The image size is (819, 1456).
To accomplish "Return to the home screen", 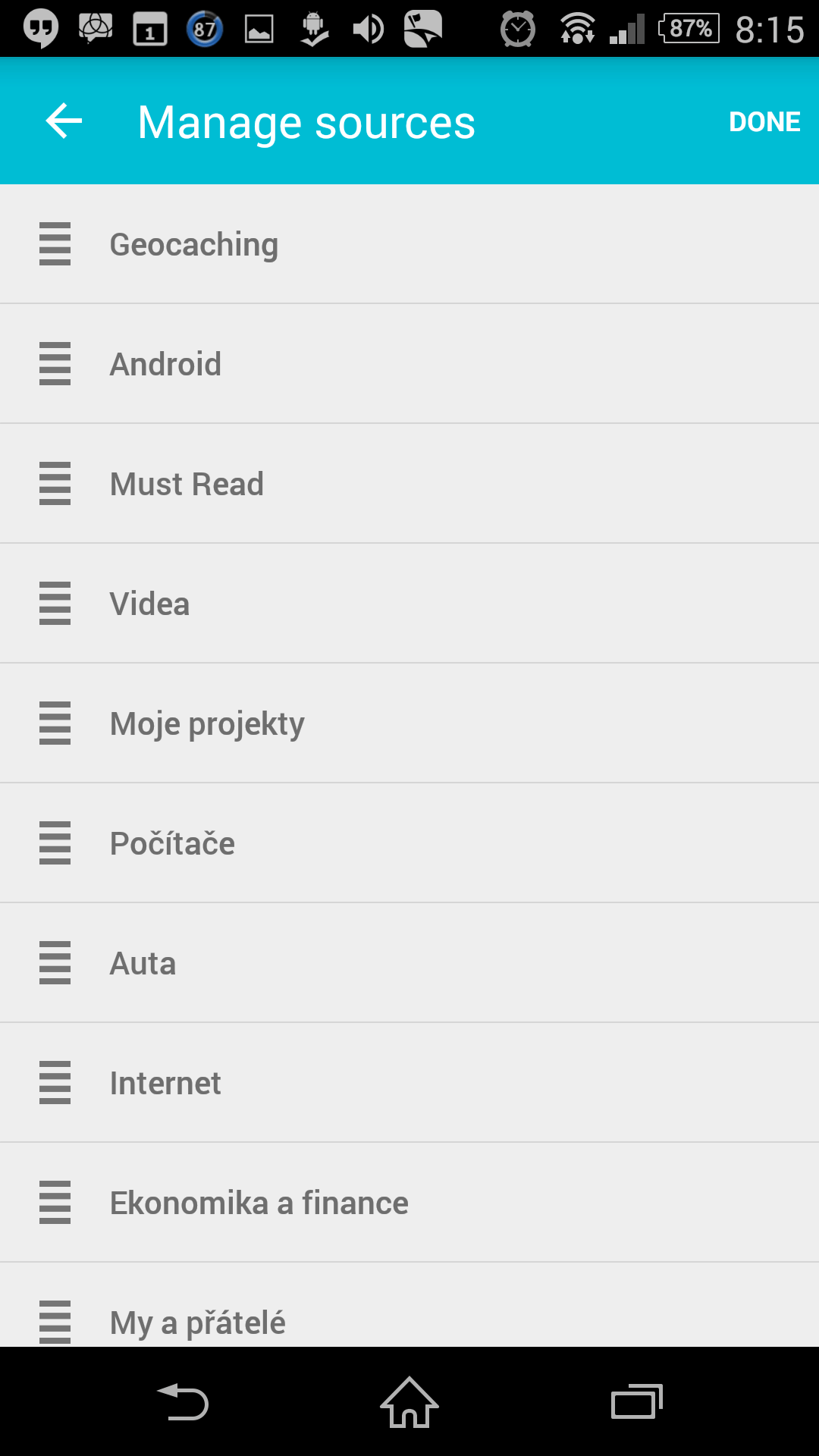I will coord(409,1402).
